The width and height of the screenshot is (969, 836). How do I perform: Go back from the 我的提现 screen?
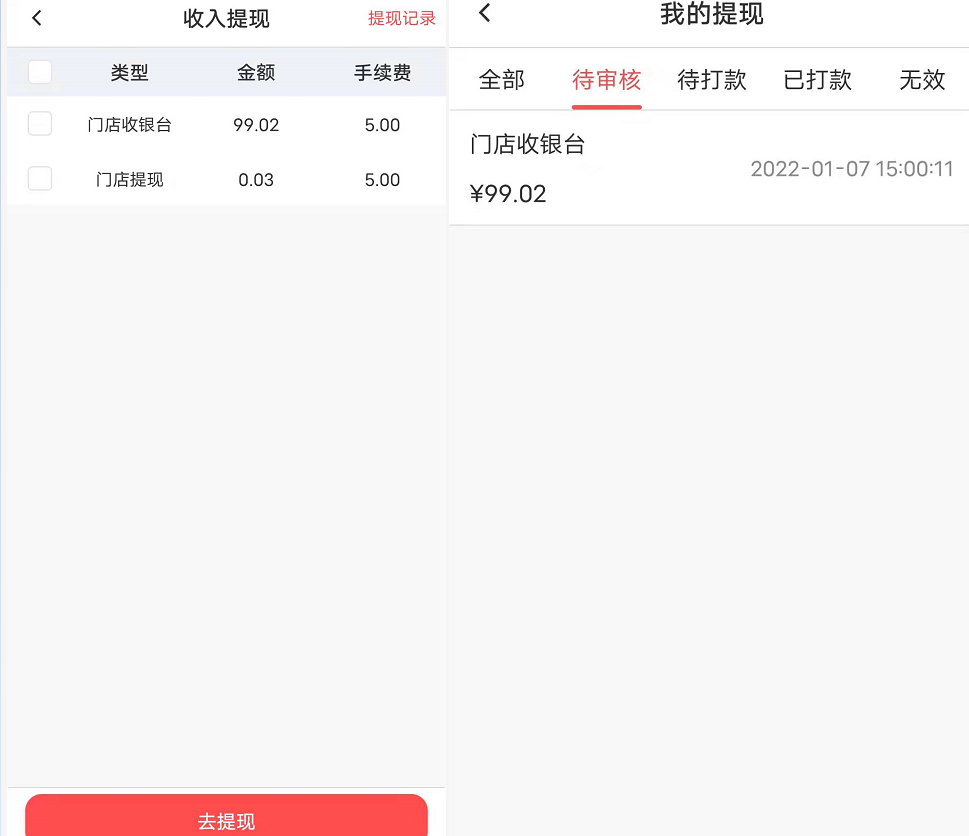pyautogui.click(x=485, y=13)
